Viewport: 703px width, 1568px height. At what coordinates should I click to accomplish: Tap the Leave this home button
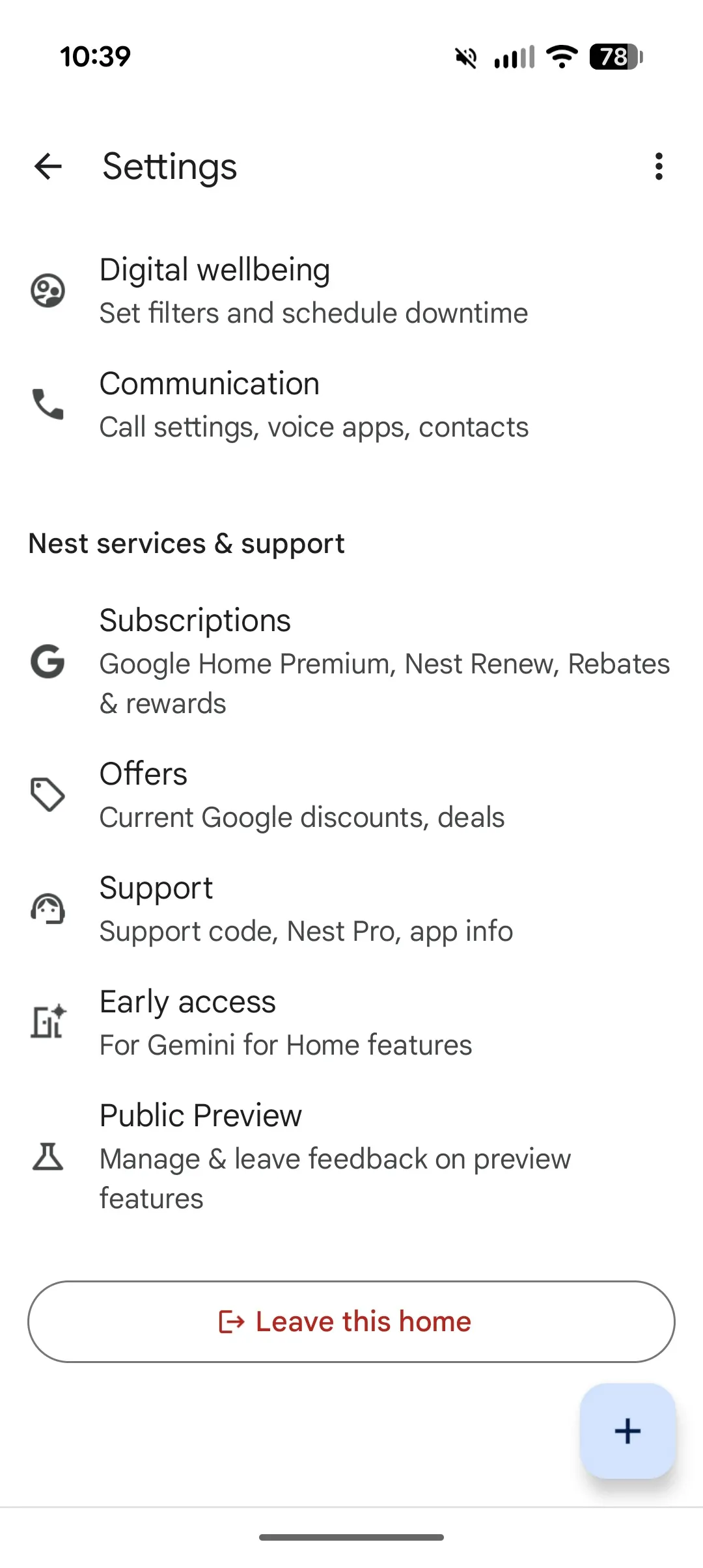pyautogui.click(x=351, y=1321)
